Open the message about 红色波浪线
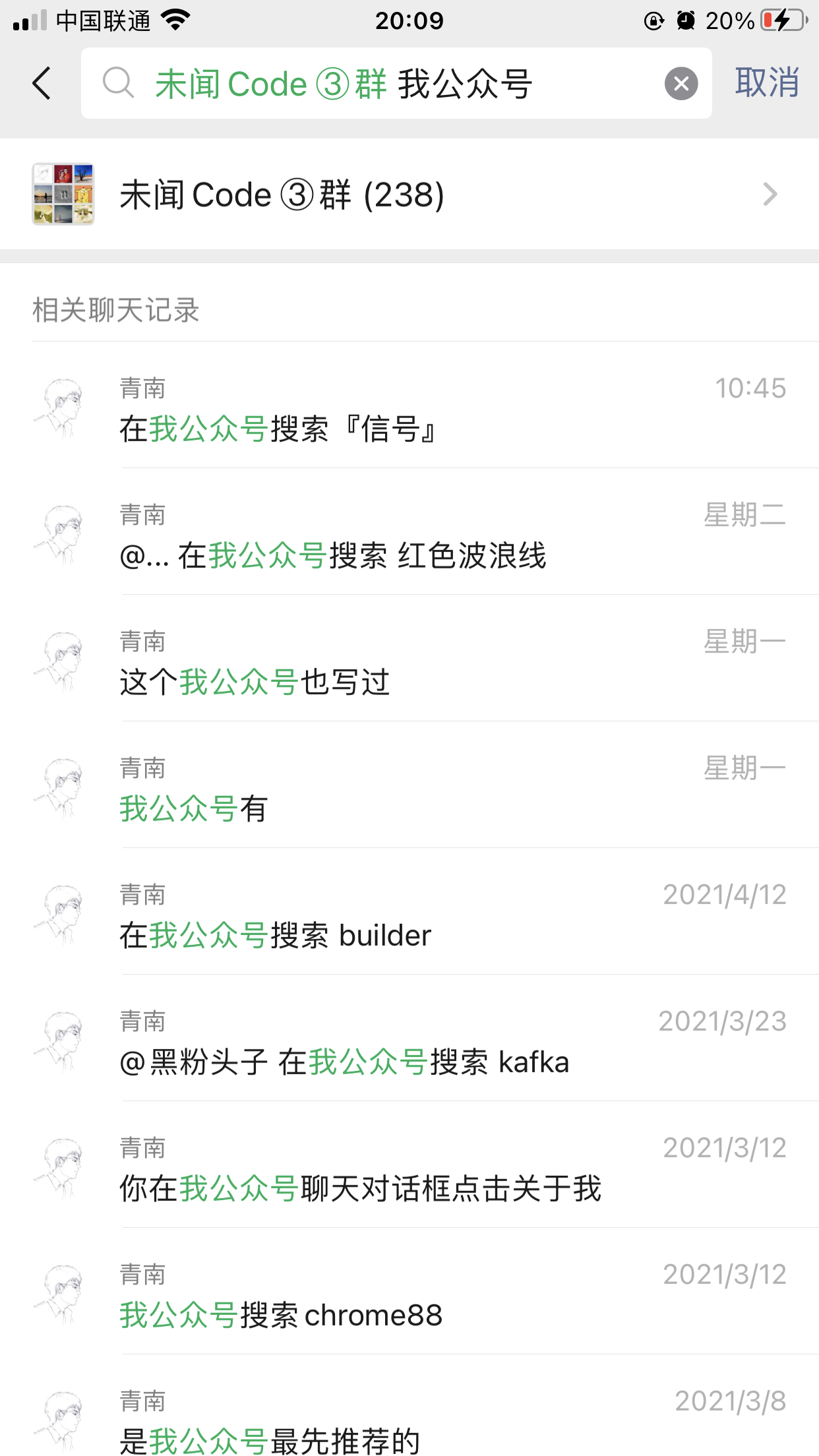The image size is (819, 1456). pos(409,534)
